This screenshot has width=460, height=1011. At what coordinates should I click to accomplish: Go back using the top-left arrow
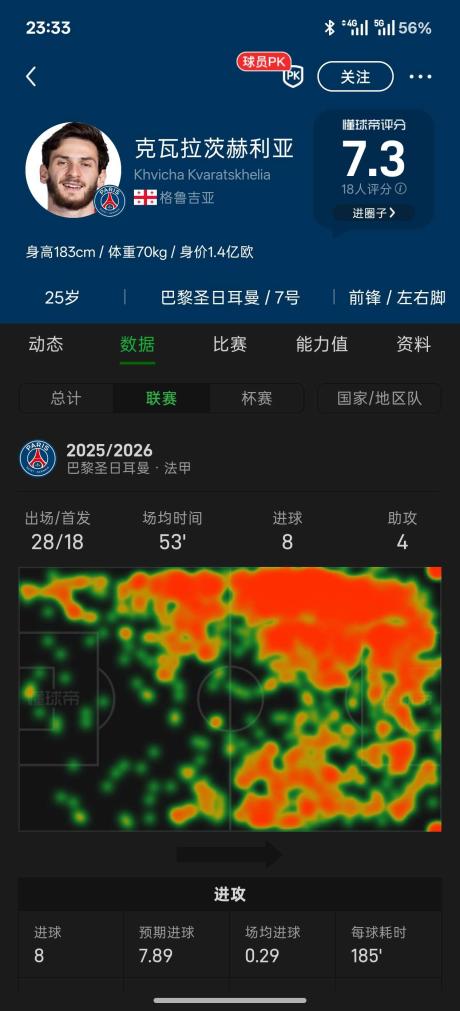click(31, 77)
